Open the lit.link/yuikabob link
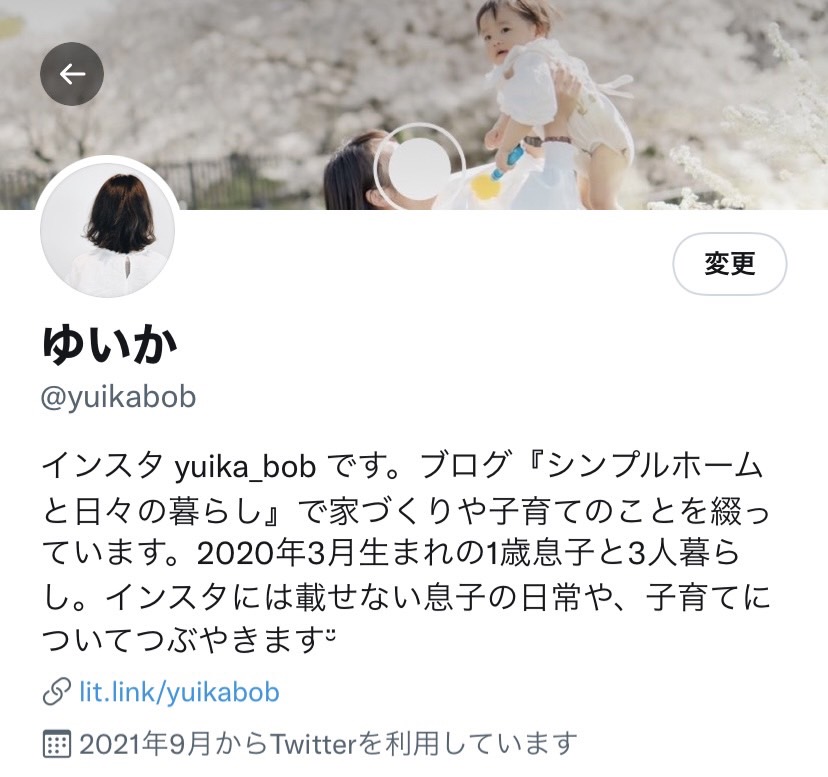Screen dimensions: 828x777 pyautogui.click(x=179, y=692)
